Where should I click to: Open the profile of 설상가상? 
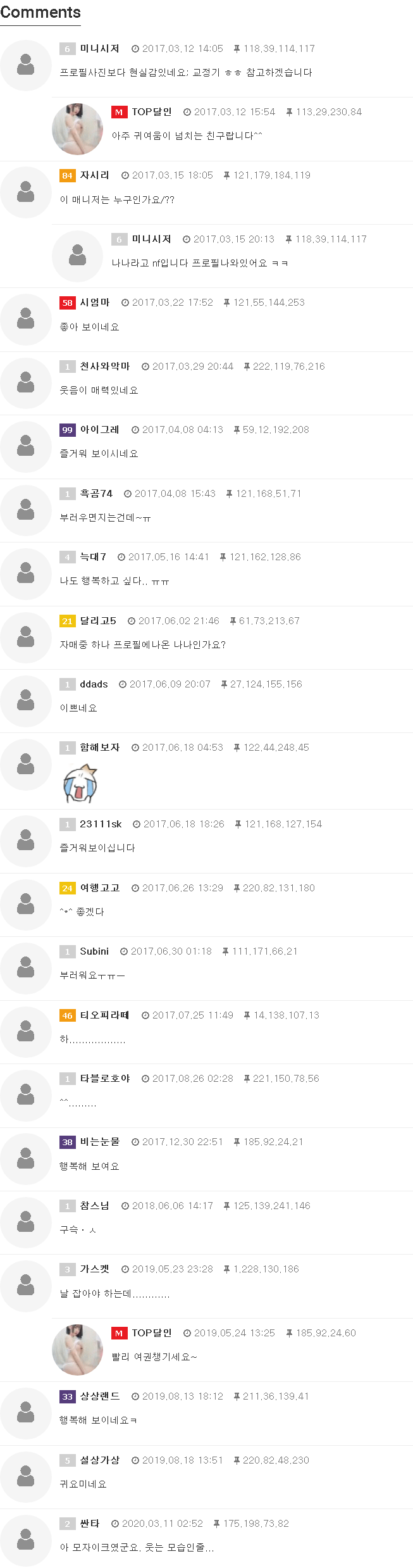[x=99, y=1460]
